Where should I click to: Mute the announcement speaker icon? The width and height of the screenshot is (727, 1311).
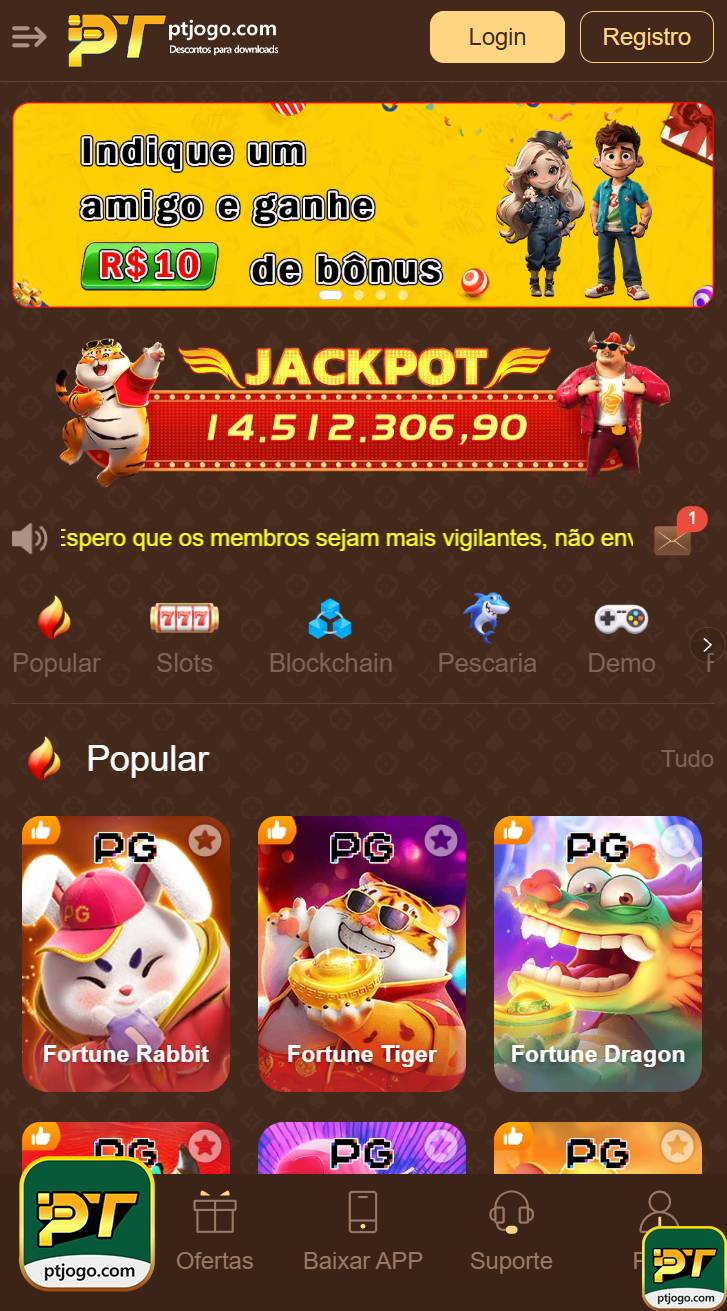click(x=30, y=537)
